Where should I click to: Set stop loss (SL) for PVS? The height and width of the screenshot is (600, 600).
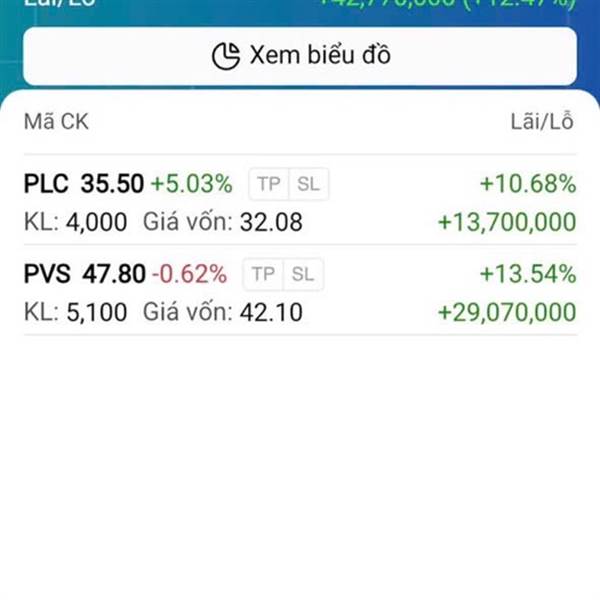303,274
